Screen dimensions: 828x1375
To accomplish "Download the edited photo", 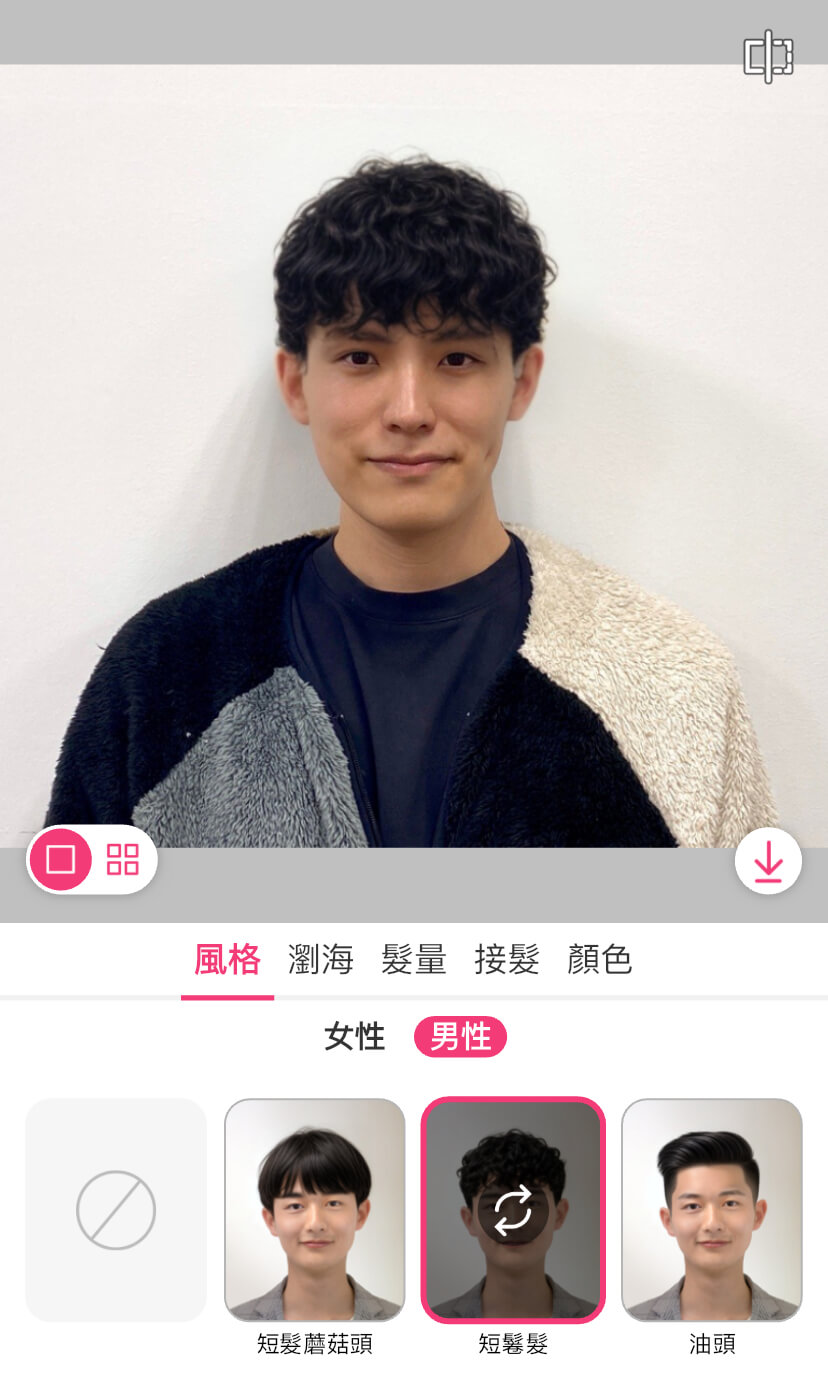I will 768,861.
